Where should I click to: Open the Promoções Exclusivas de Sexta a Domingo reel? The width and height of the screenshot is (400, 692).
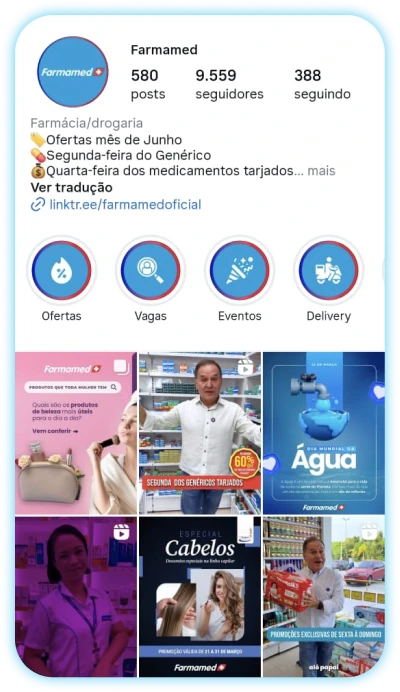pos(324,597)
